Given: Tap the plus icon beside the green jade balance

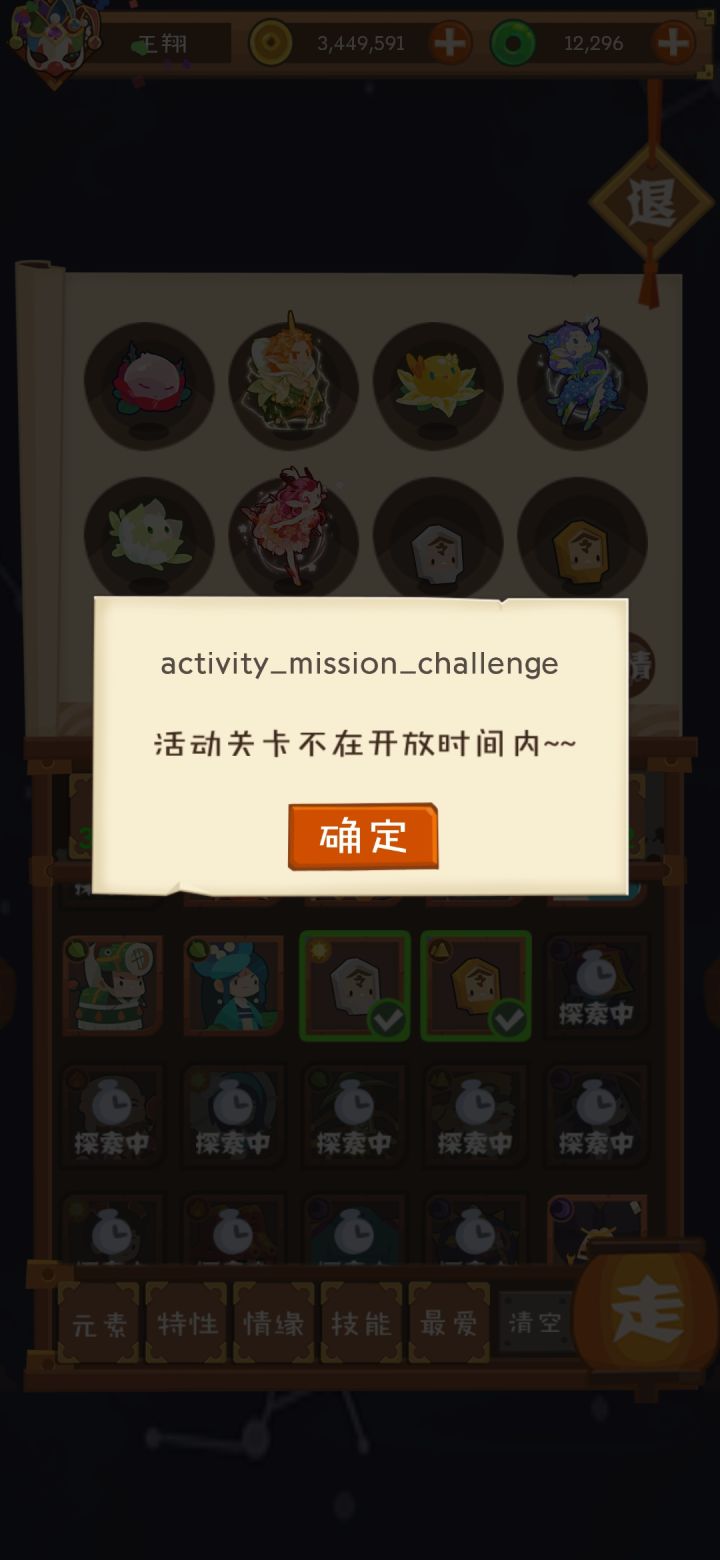Looking at the screenshot, I should click(x=674, y=43).
